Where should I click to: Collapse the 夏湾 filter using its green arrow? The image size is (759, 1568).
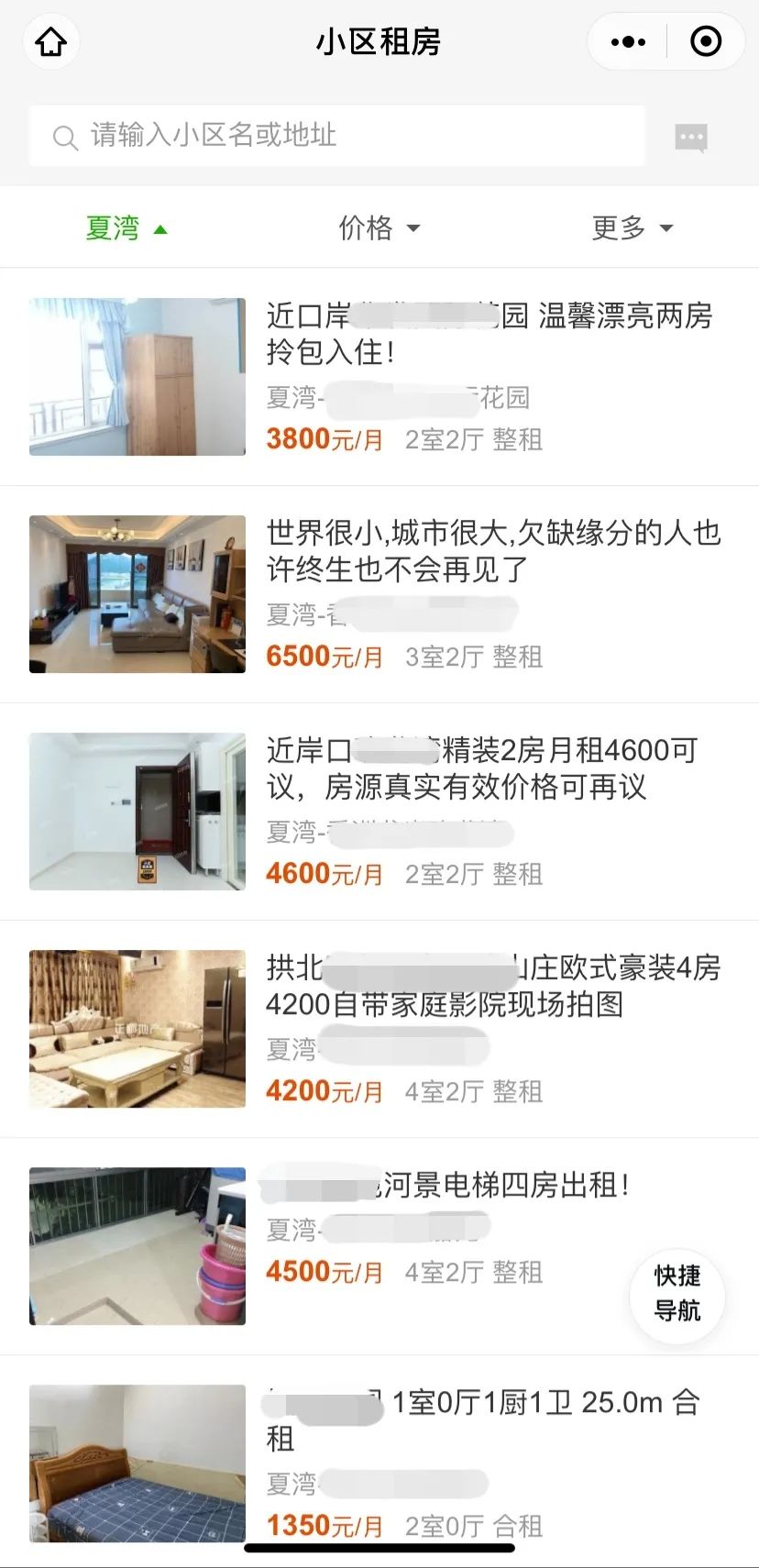click(160, 228)
